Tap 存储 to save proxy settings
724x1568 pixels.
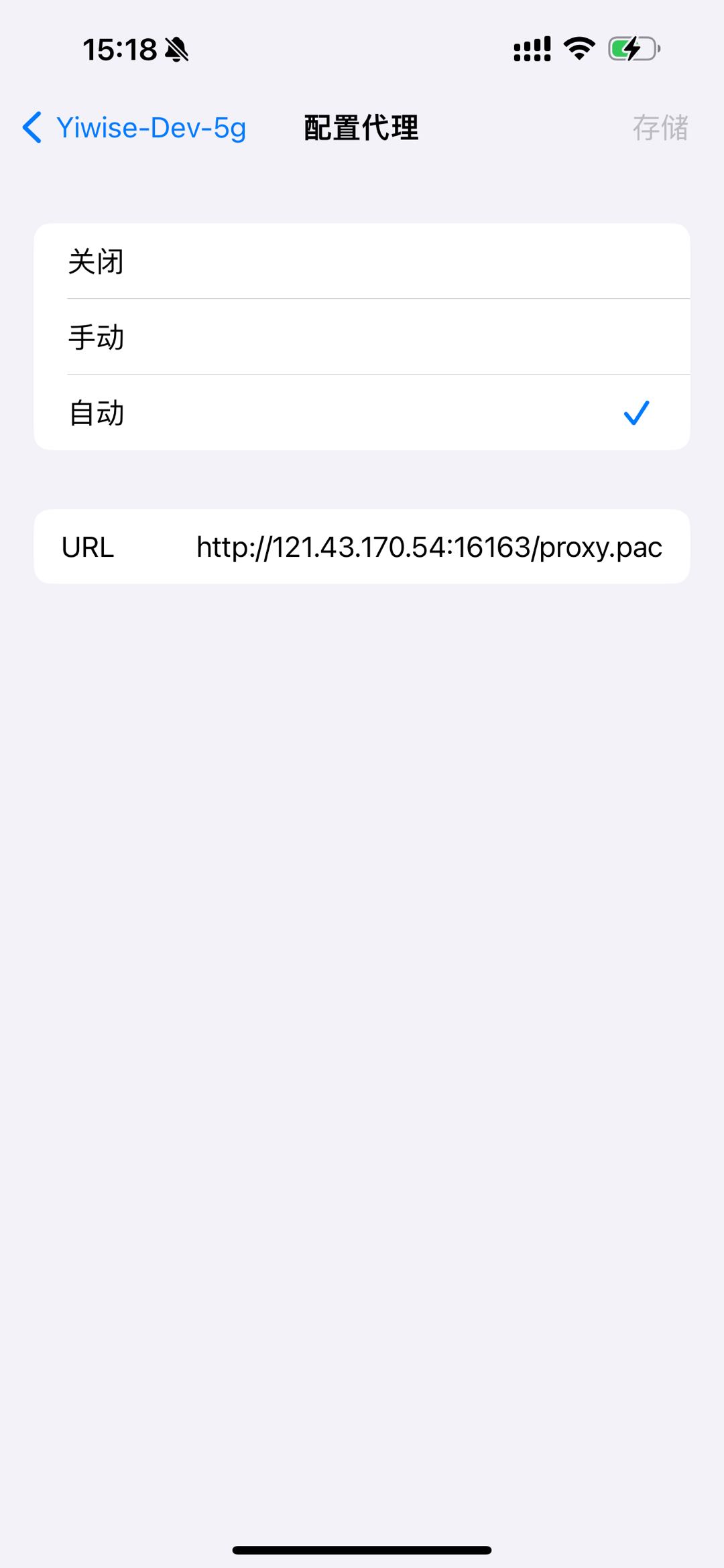660,127
